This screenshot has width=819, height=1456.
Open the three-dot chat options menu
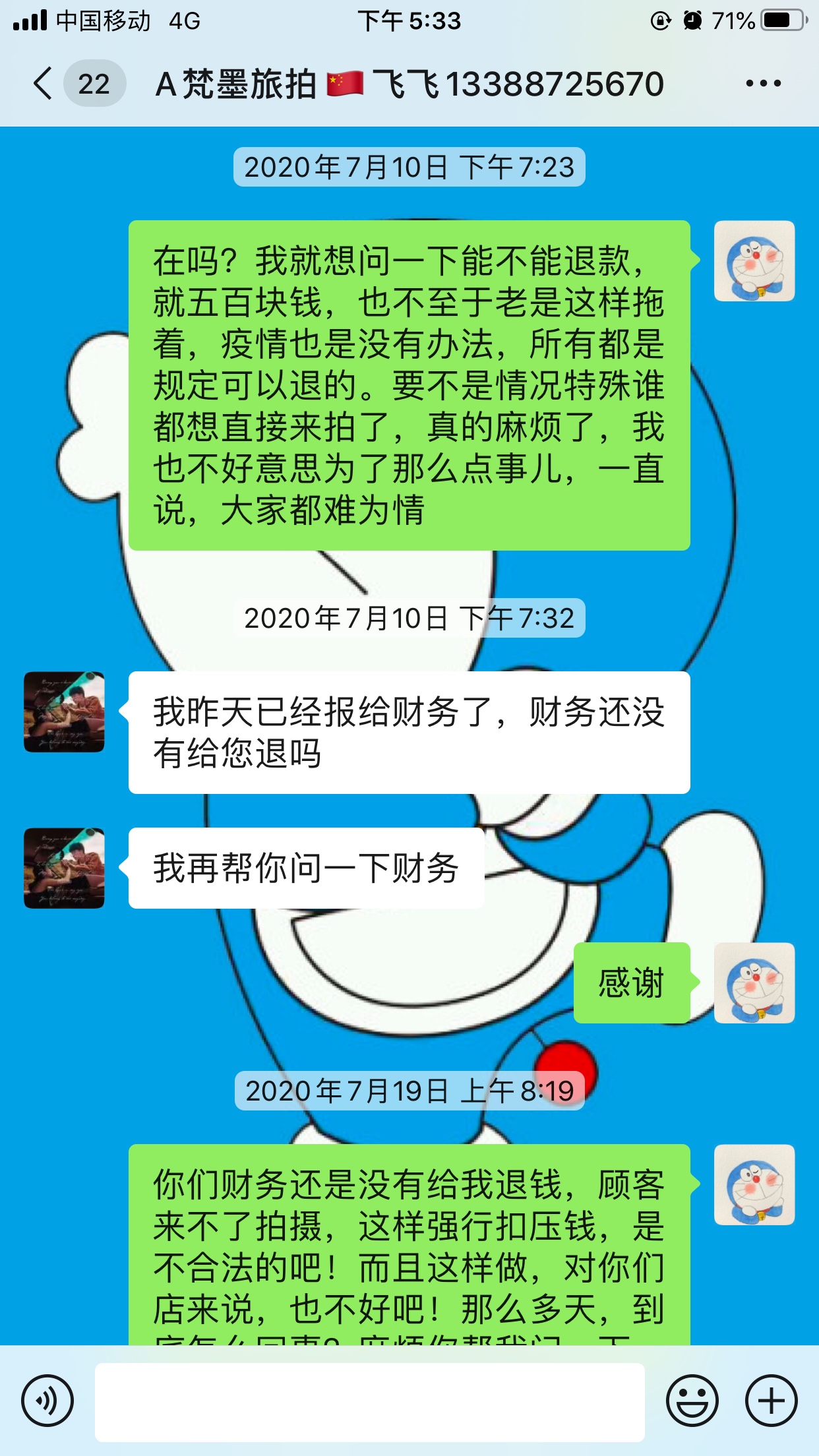coord(763,84)
